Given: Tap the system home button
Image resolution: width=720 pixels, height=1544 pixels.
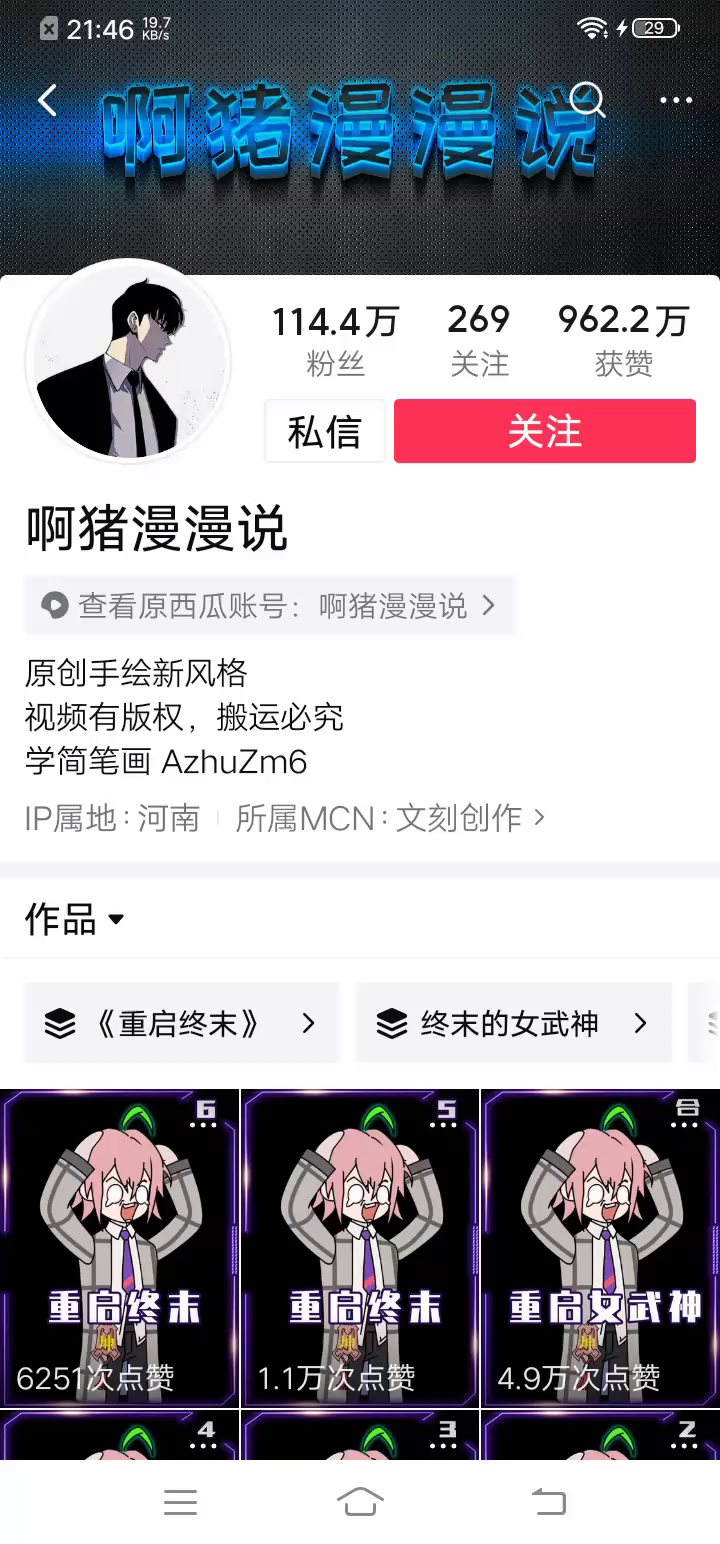Looking at the screenshot, I should (360, 1502).
